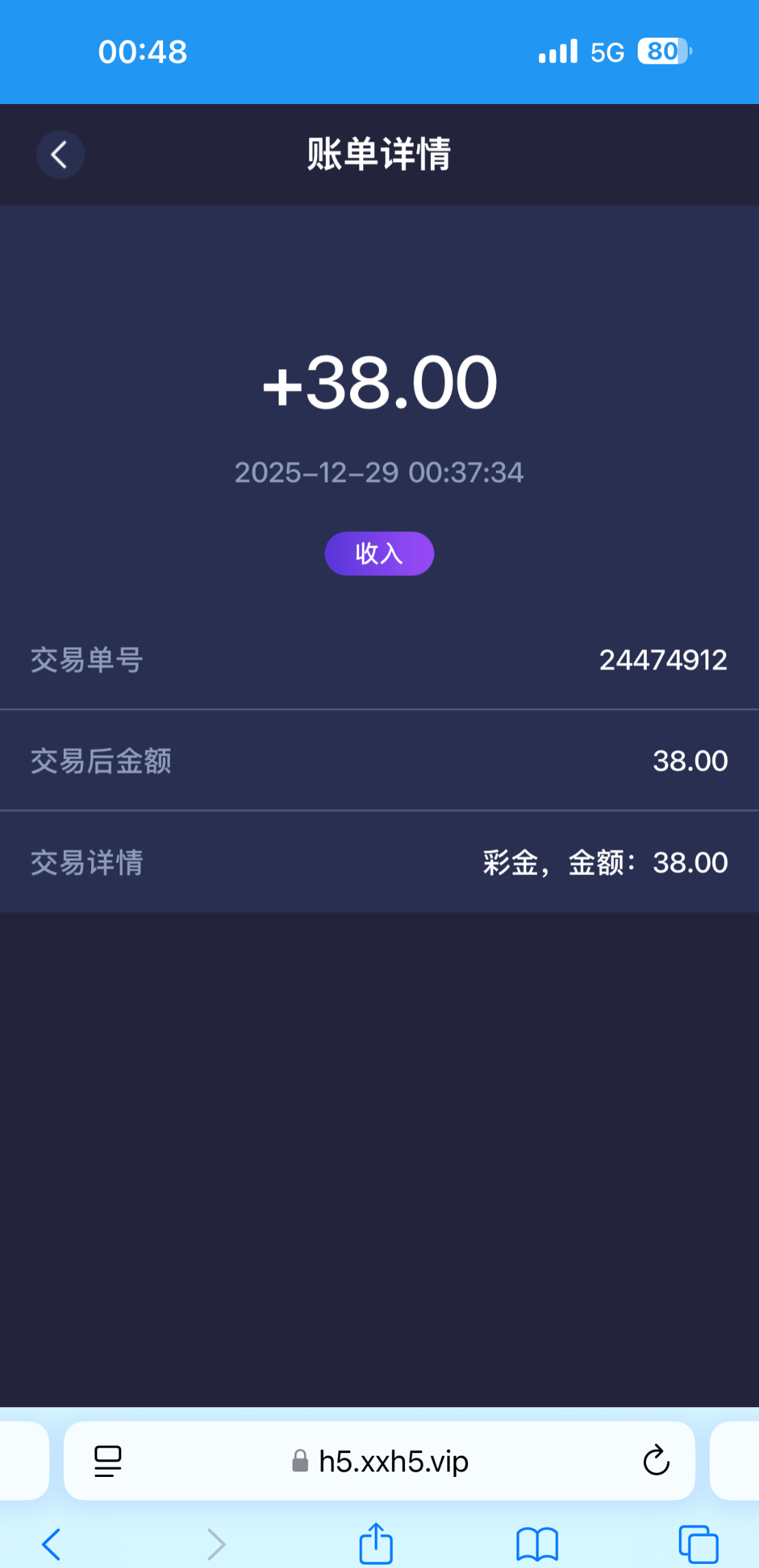Image resolution: width=759 pixels, height=1568 pixels.
Task: Show all open Safari tabs
Action: [x=698, y=1544]
